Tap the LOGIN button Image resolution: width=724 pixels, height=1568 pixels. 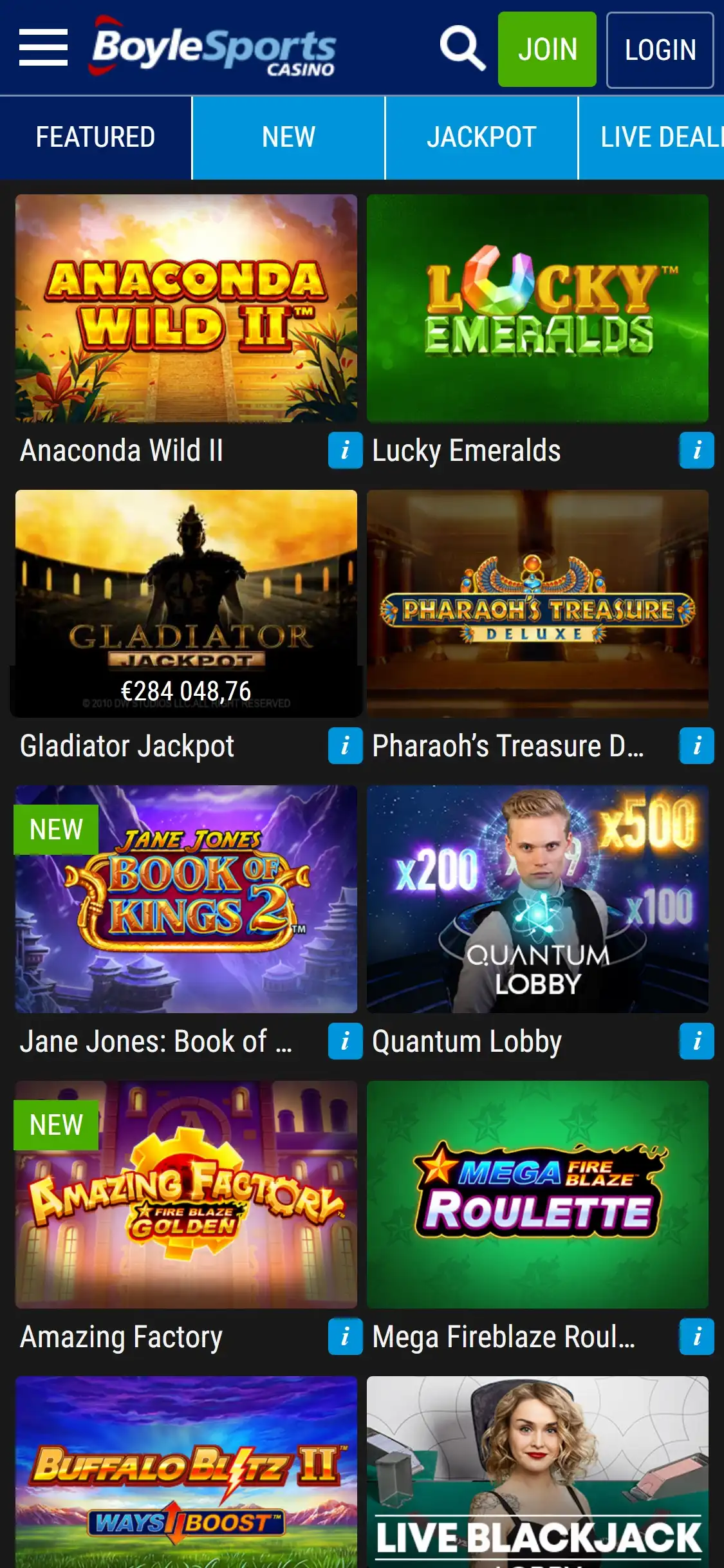660,50
